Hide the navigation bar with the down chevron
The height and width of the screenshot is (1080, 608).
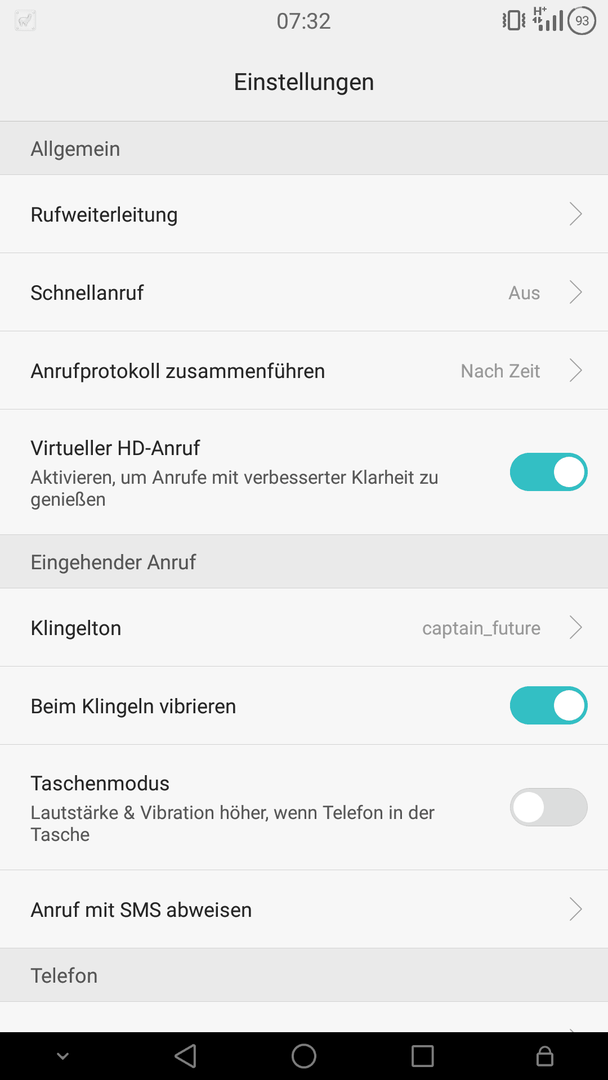pyautogui.click(x=63, y=1055)
